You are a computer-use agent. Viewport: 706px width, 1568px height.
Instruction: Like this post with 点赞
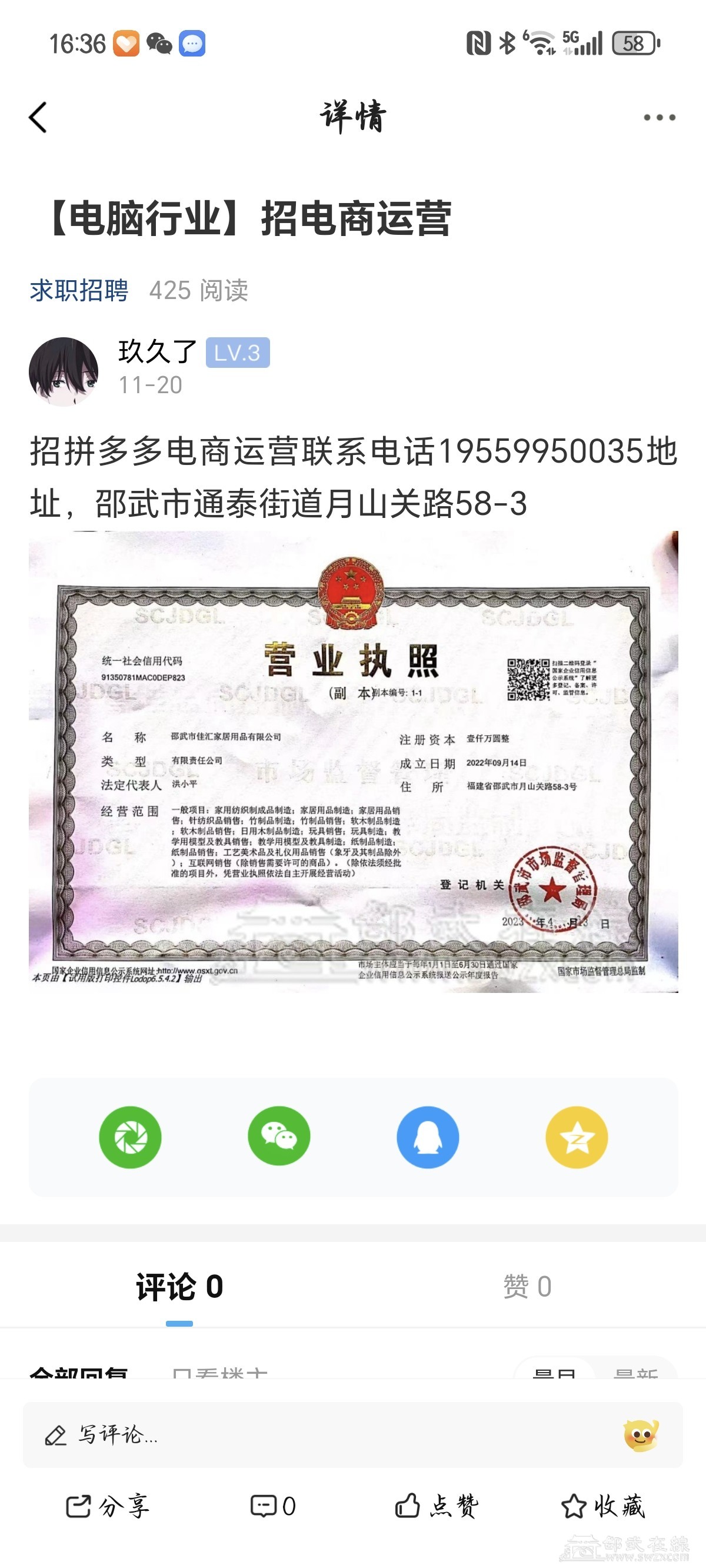437,1507
